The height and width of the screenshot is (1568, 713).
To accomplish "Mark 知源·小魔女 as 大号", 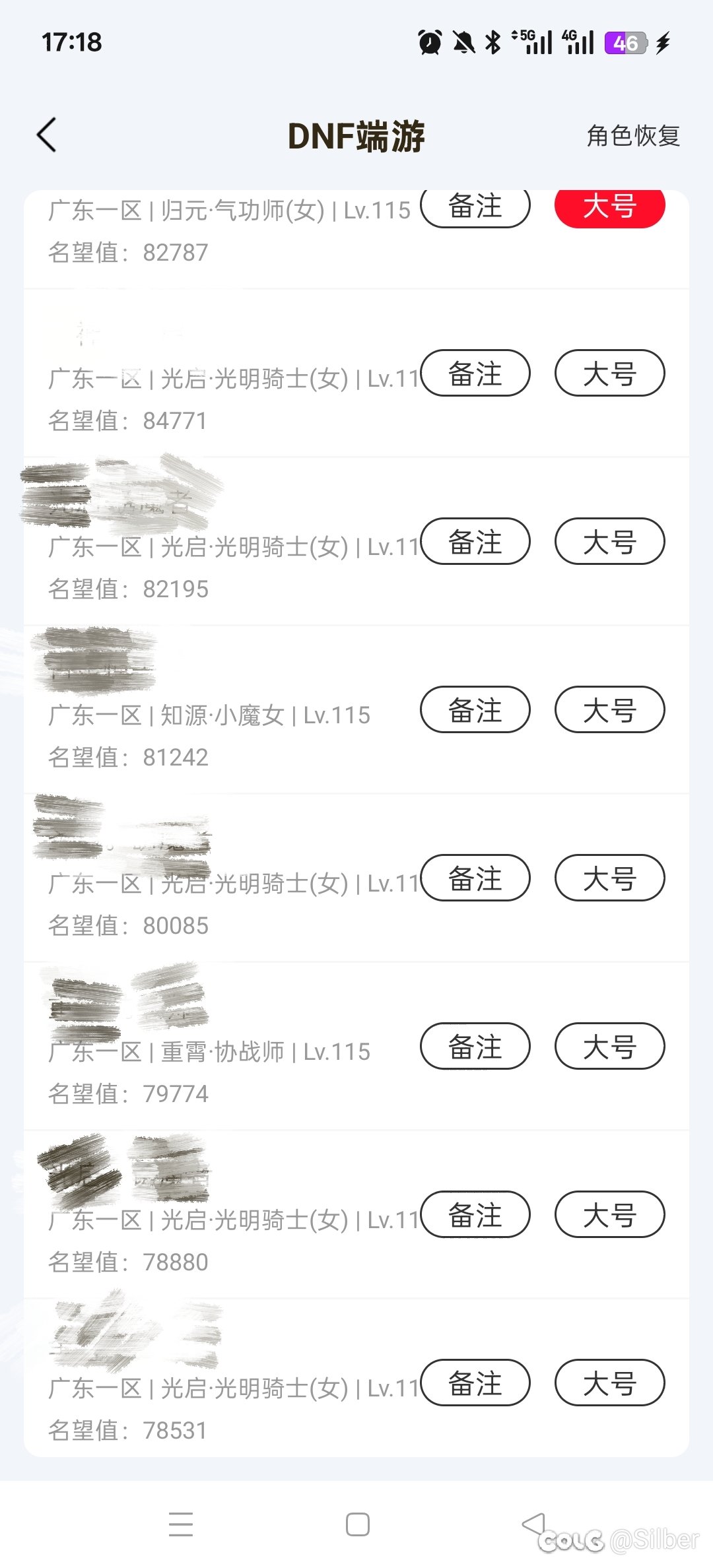I will pyautogui.click(x=609, y=710).
